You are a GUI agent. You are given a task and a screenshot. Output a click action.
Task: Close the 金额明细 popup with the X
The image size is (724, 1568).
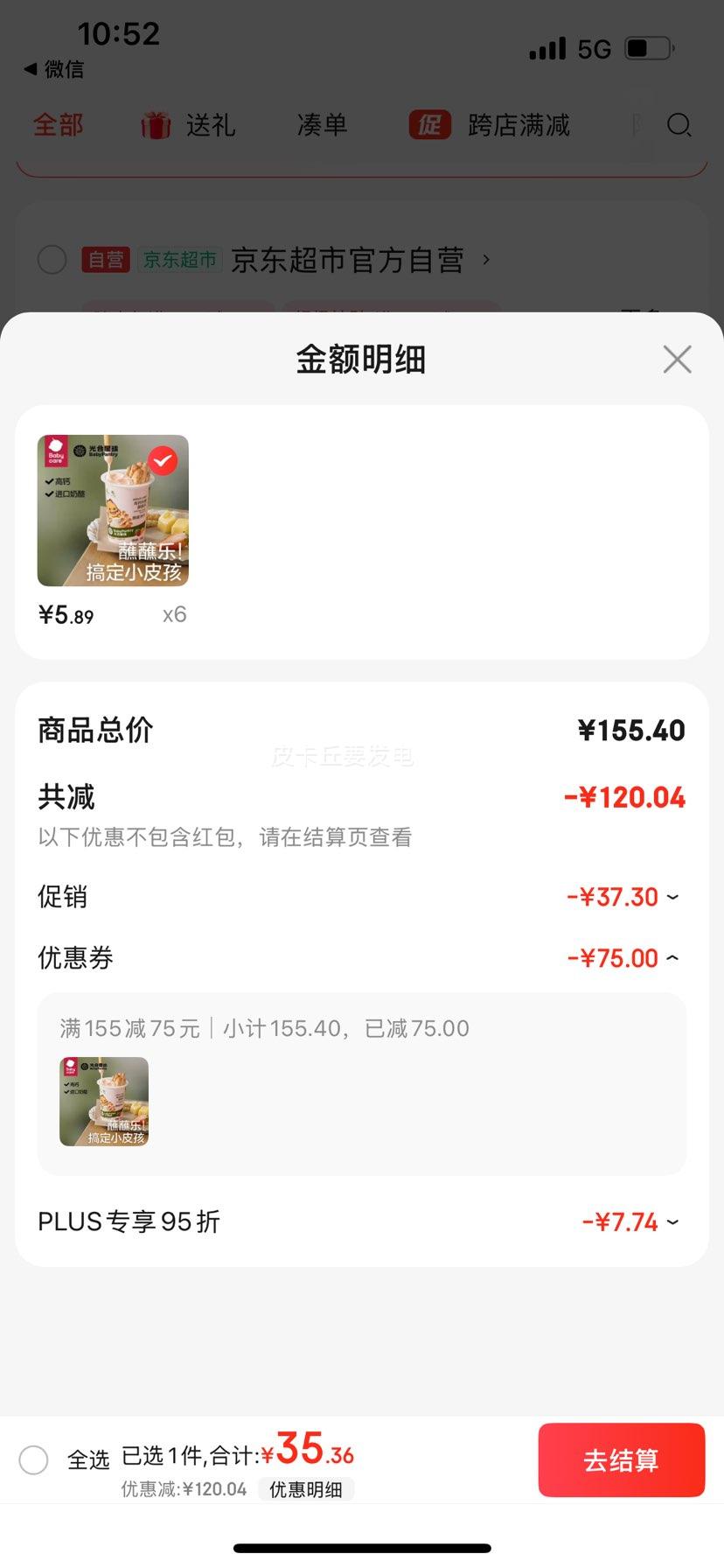pyautogui.click(x=677, y=359)
